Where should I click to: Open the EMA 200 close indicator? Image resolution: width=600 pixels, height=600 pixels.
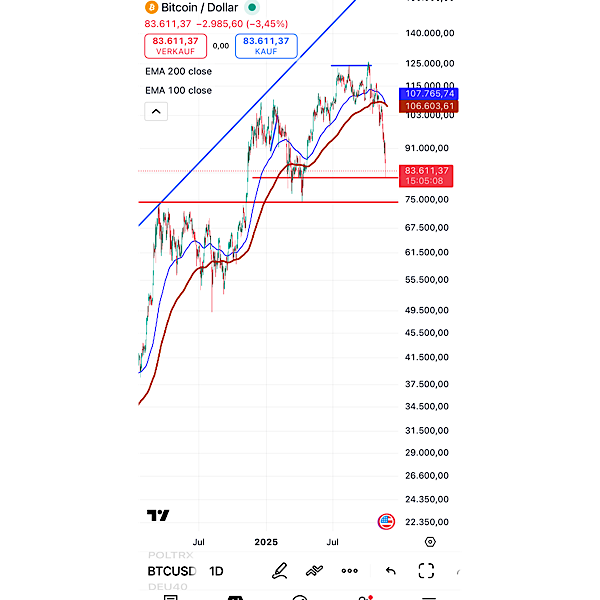[178, 72]
